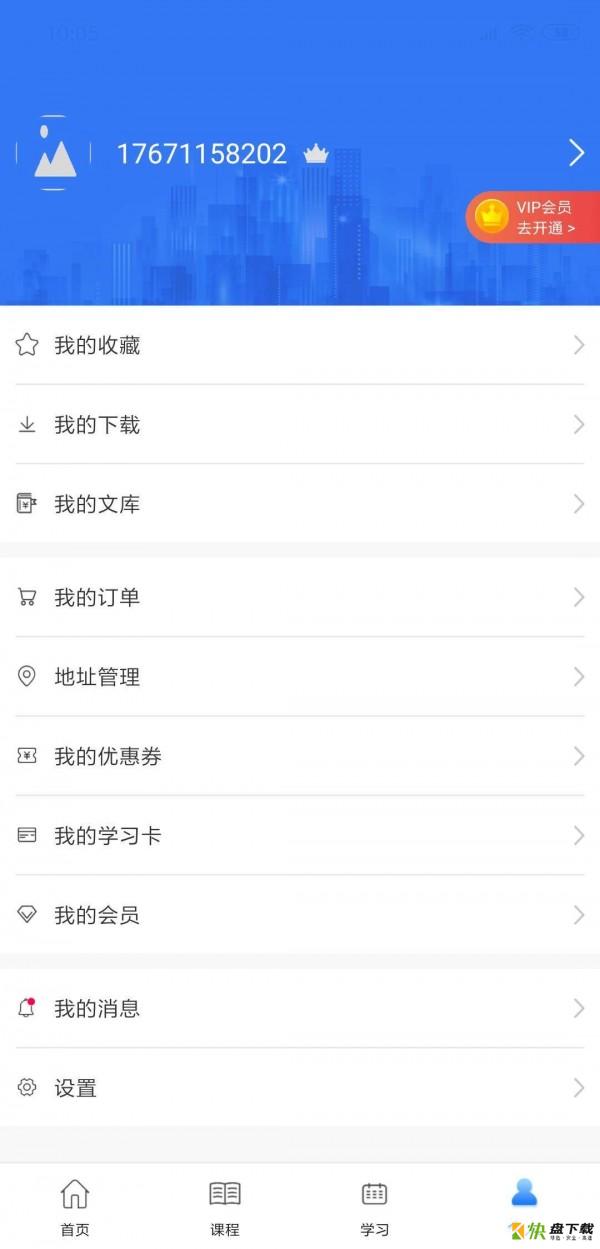
Task: Switch to the 学习 tab
Action: (375, 1207)
